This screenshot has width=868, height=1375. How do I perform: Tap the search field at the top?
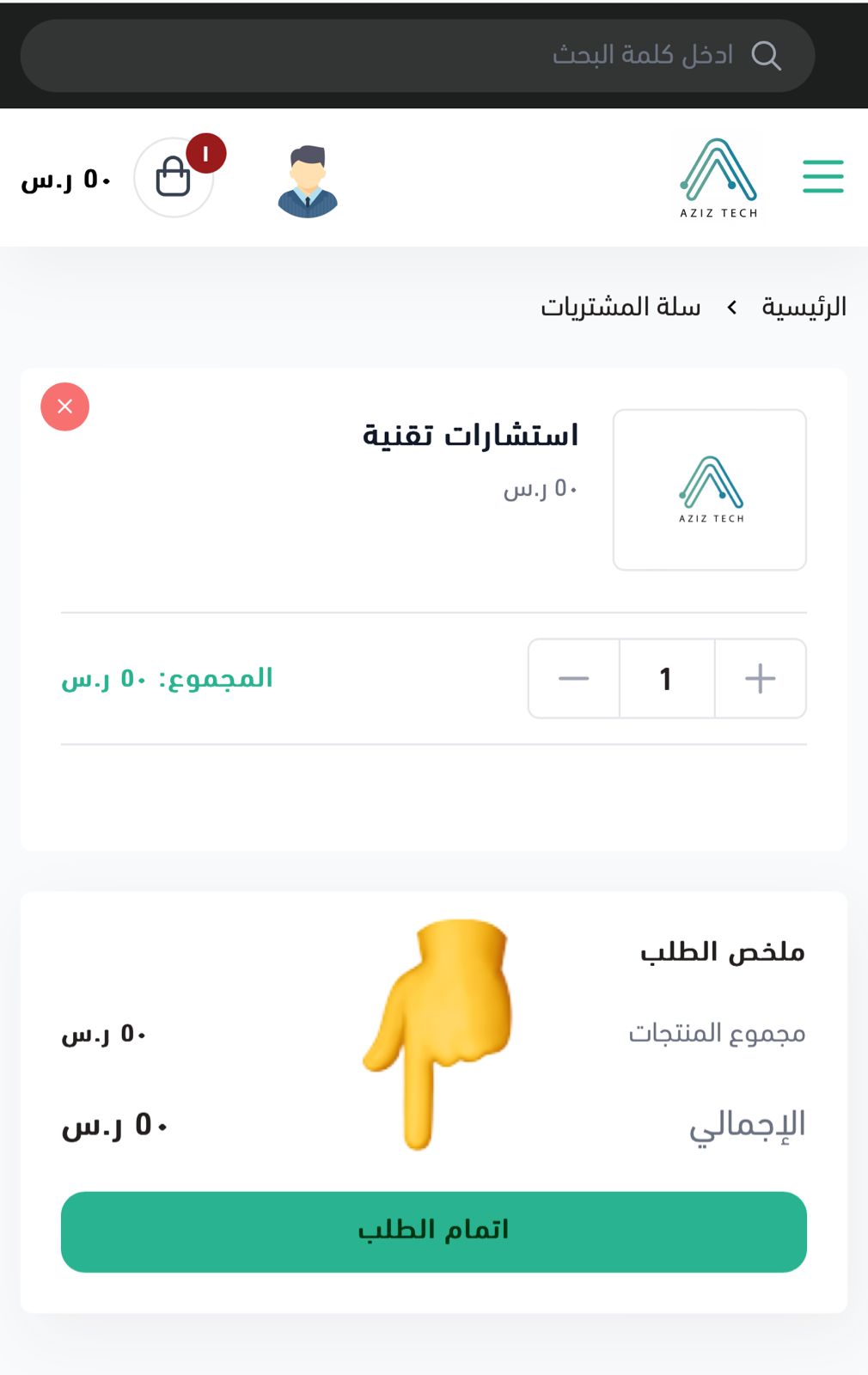417,56
